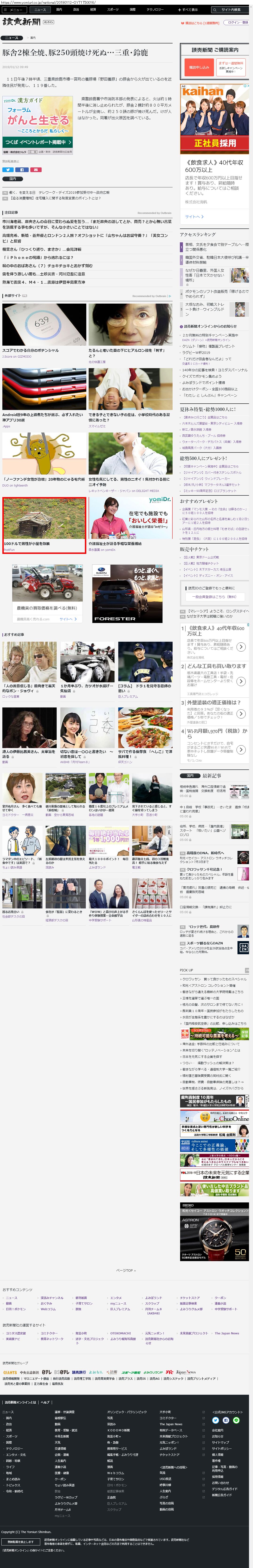The width and height of the screenshot is (253, 1568).
Task: Open the Kaihan 正社員採用 advertisement
Action: [x=215, y=119]
